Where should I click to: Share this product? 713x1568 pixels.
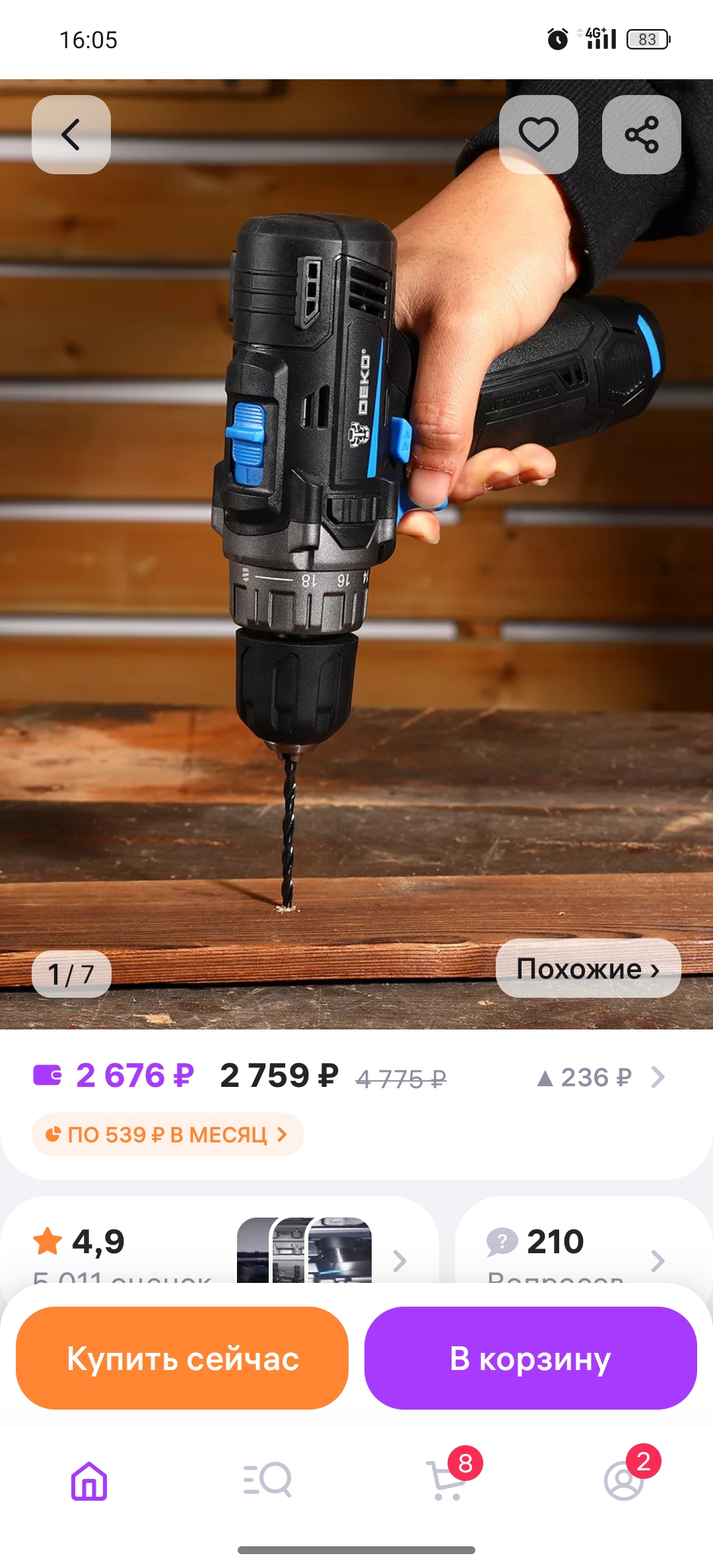pos(641,135)
